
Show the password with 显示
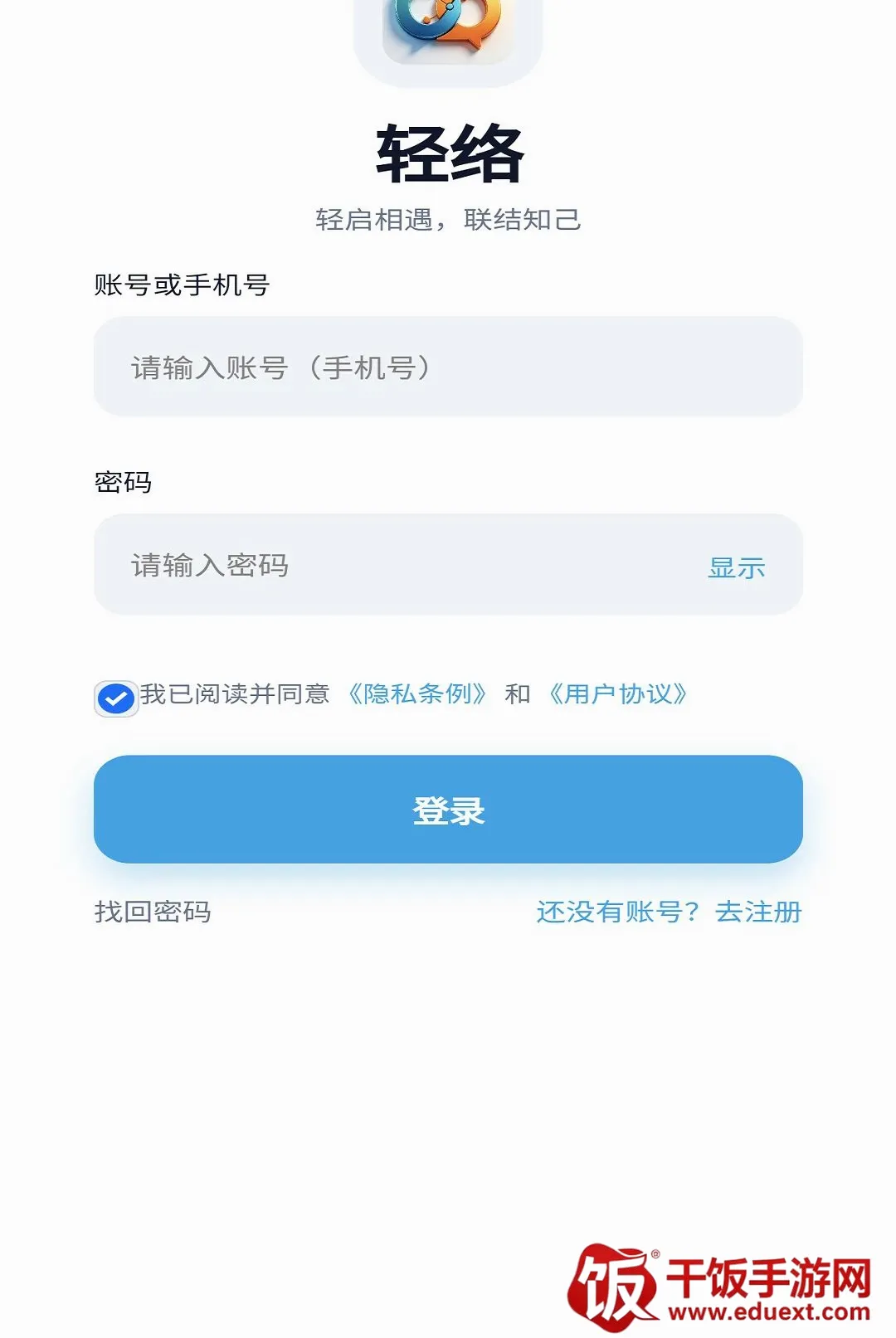[x=736, y=567]
